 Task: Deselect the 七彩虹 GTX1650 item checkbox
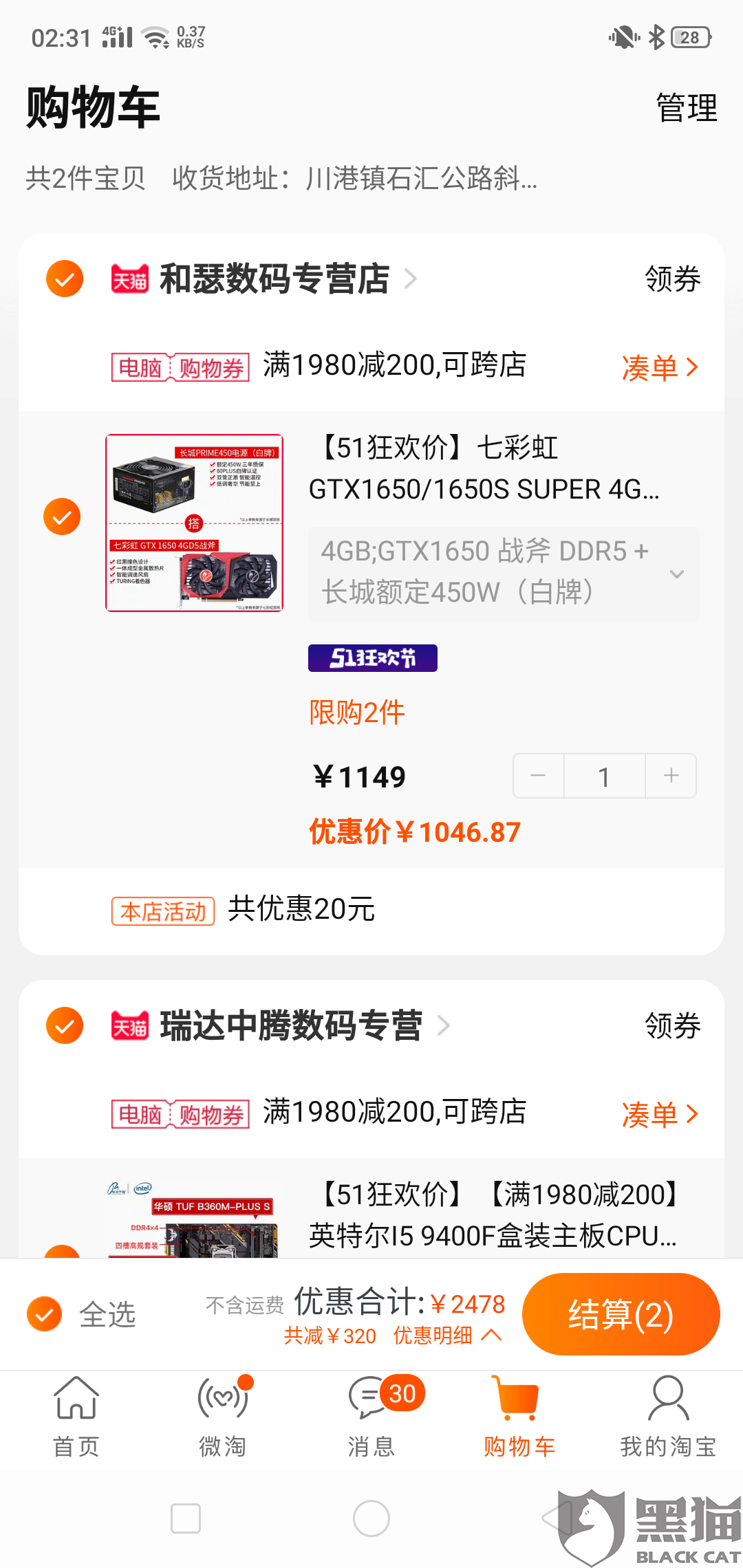click(x=62, y=516)
